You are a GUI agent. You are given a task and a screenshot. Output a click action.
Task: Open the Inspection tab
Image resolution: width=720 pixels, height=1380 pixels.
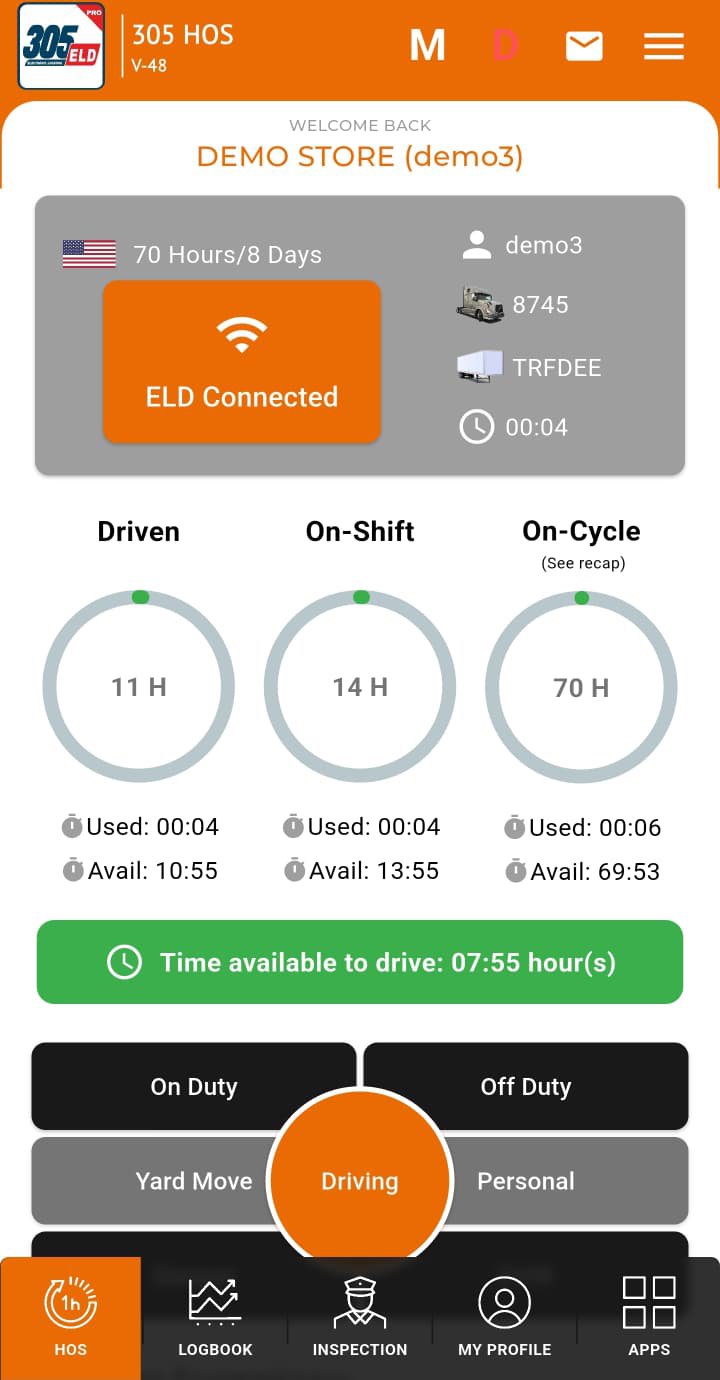(x=360, y=1318)
